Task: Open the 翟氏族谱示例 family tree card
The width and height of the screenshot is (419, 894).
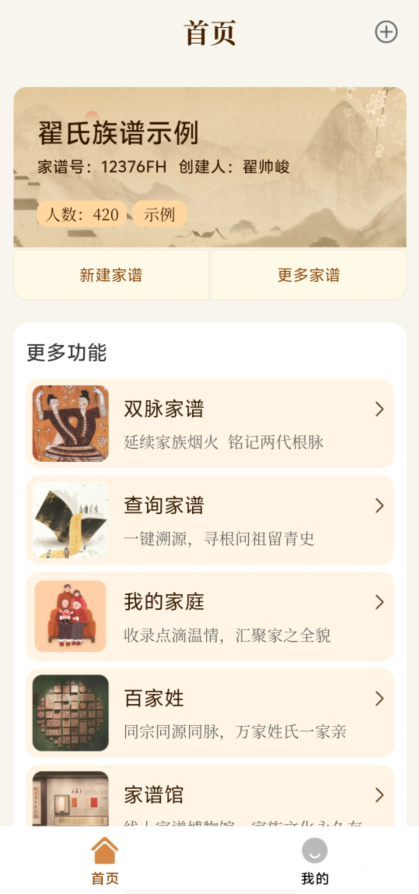Action: pyautogui.click(x=210, y=167)
